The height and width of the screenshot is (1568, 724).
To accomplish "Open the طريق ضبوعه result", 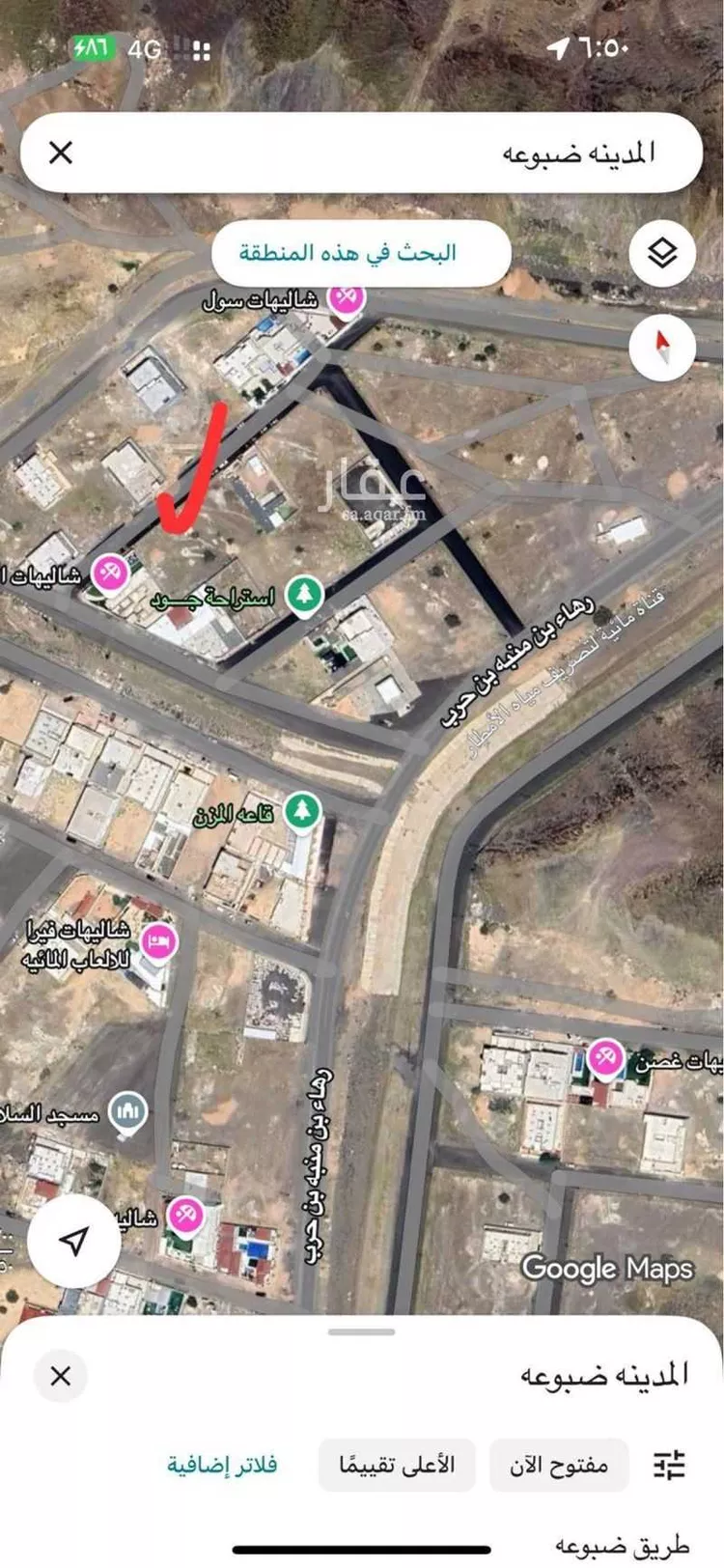I will pos(623,1545).
